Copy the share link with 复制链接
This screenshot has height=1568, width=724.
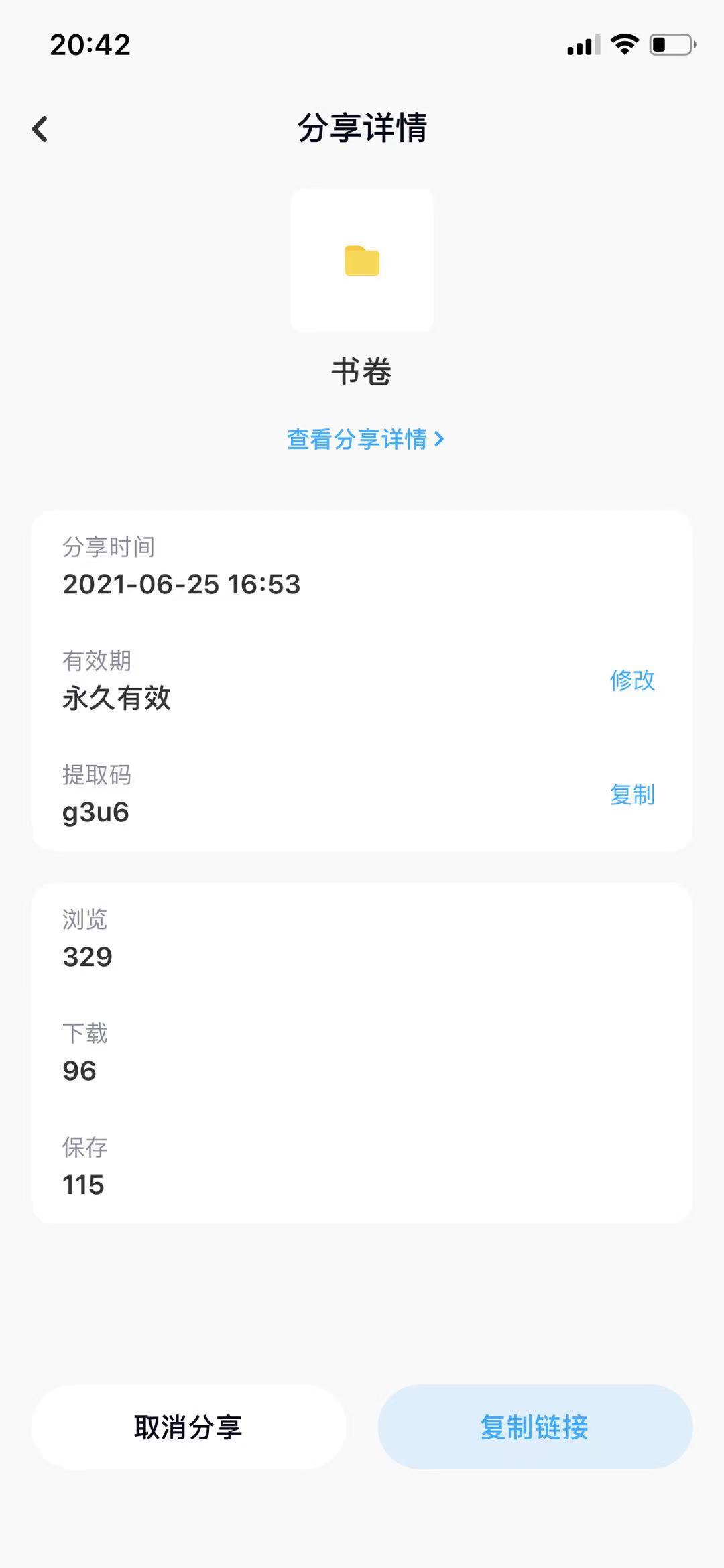pyautogui.click(x=534, y=1427)
